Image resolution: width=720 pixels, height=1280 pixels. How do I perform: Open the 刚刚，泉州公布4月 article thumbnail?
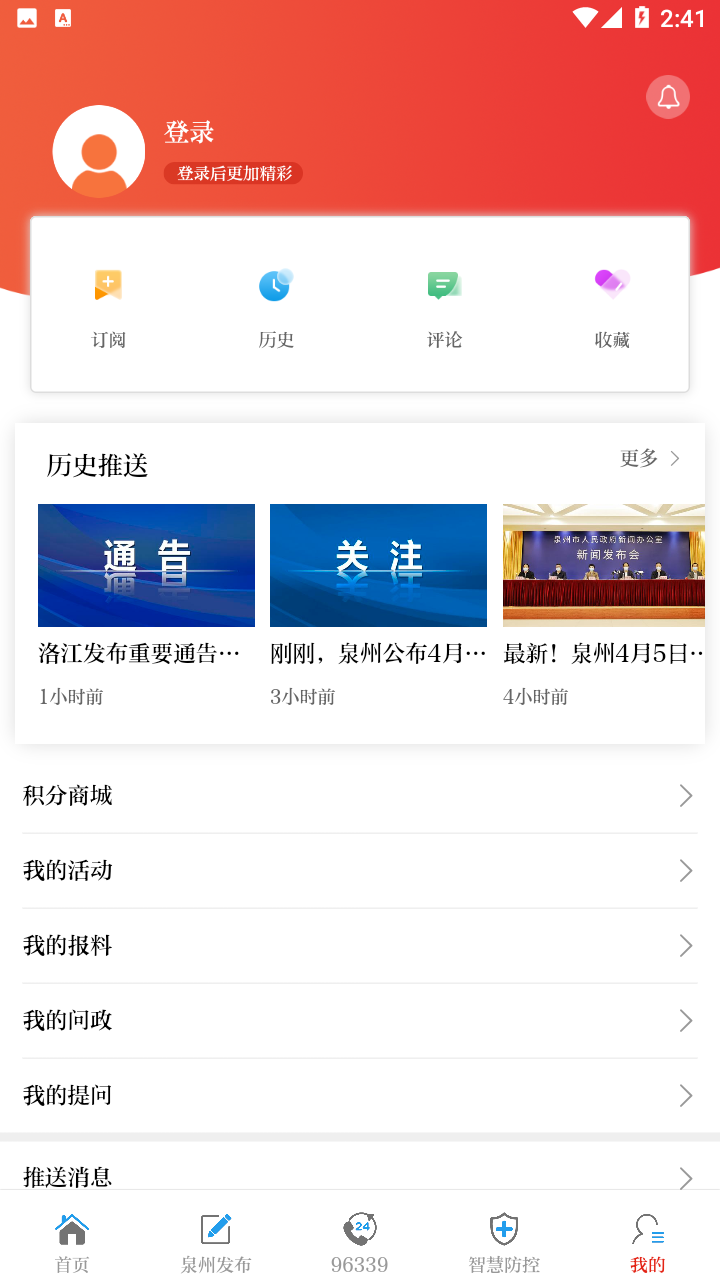pyautogui.click(x=378, y=565)
